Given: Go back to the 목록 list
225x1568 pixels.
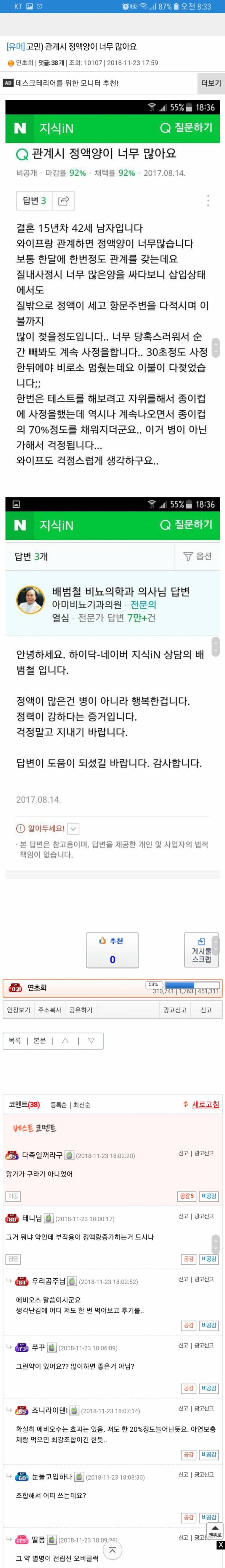Looking at the screenshot, I should (x=15, y=1040).
